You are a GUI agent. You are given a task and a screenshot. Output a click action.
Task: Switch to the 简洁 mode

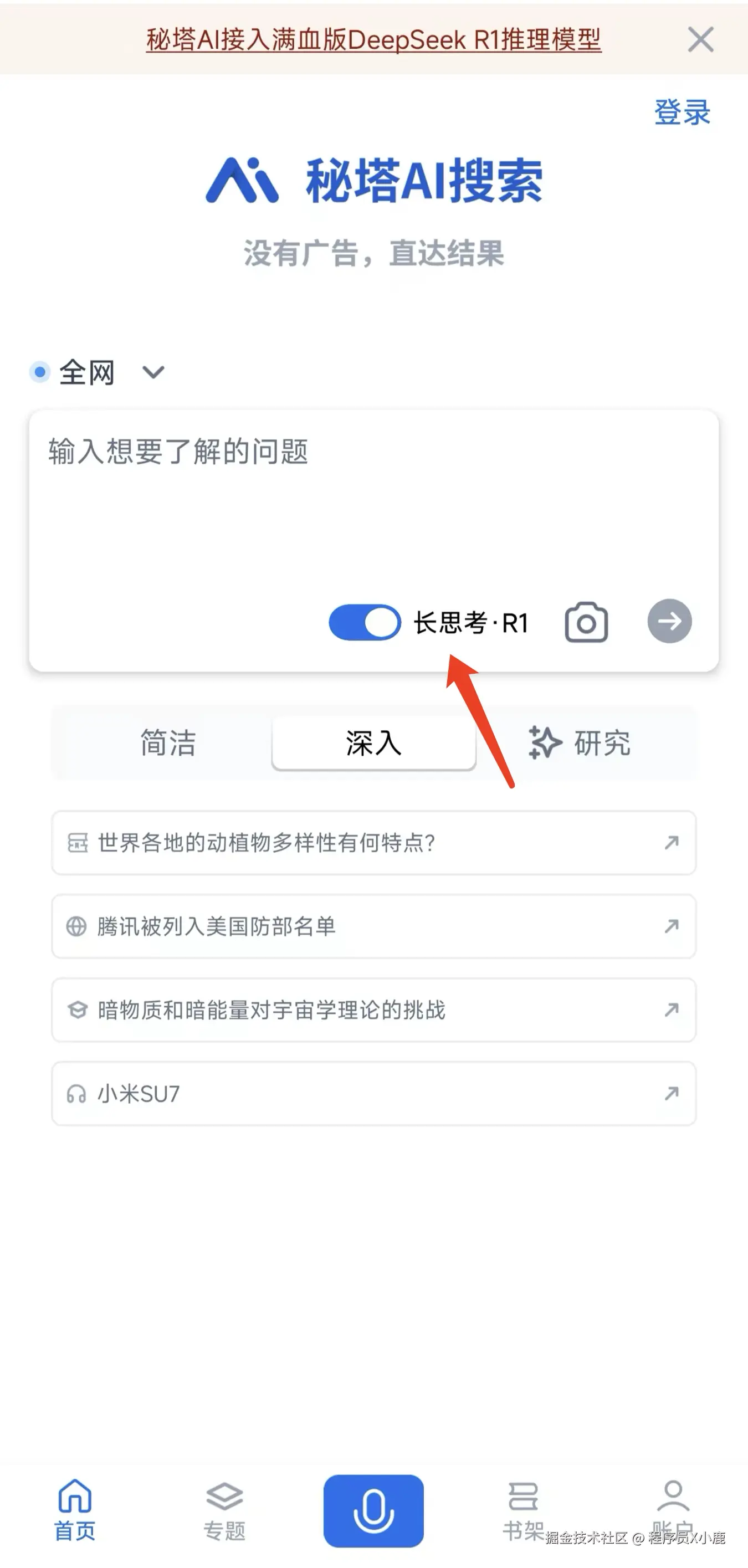click(x=168, y=742)
